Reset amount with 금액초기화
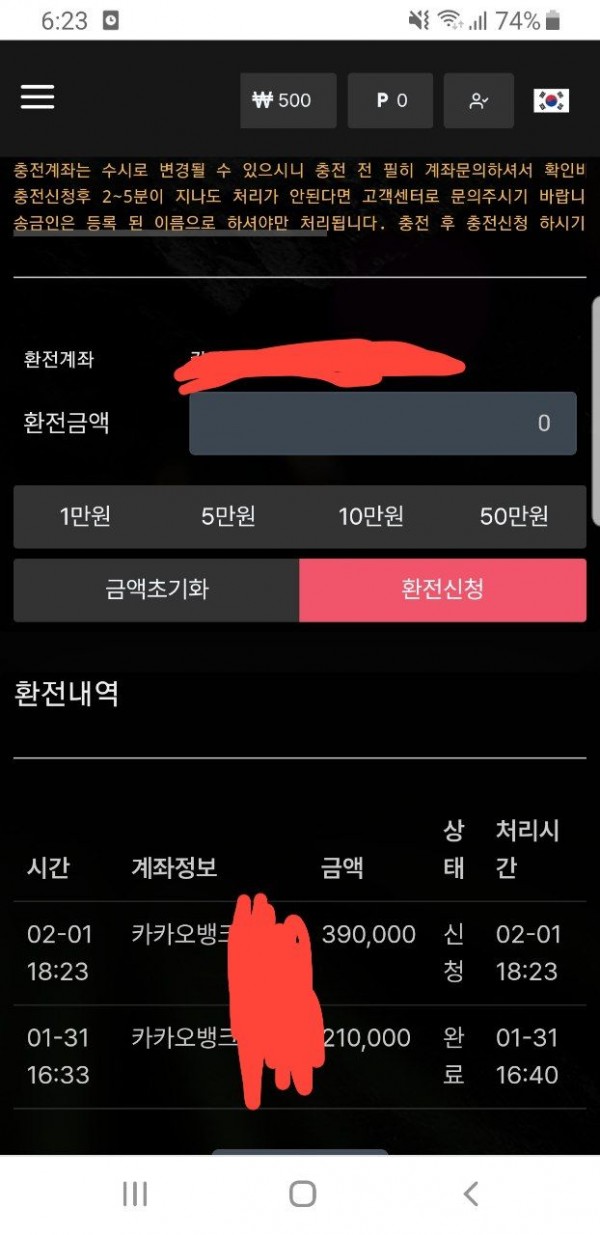Screen dimensions: 600x1235 click(x=156, y=589)
